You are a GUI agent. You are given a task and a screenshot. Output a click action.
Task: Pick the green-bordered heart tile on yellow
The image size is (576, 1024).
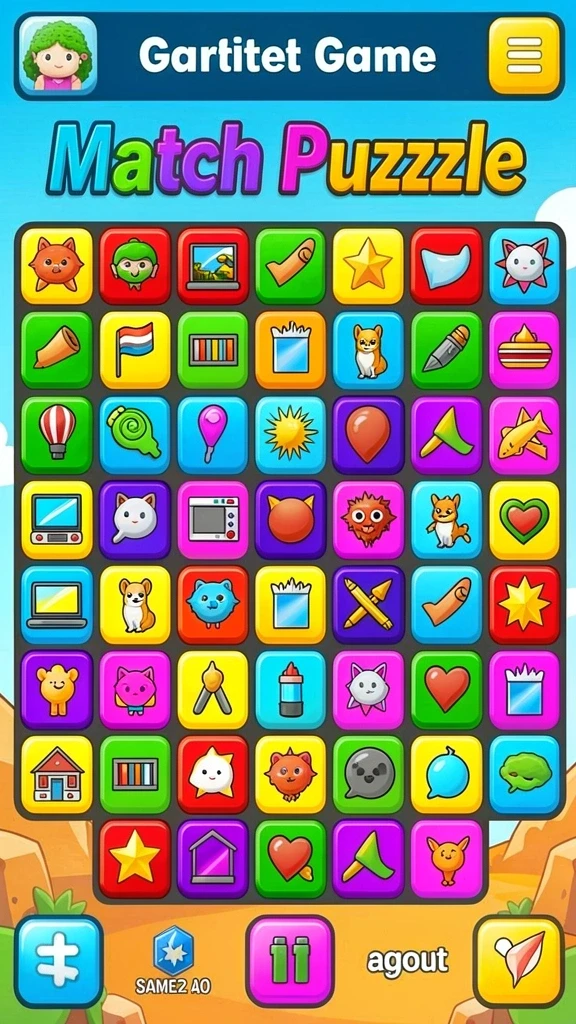(524, 520)
